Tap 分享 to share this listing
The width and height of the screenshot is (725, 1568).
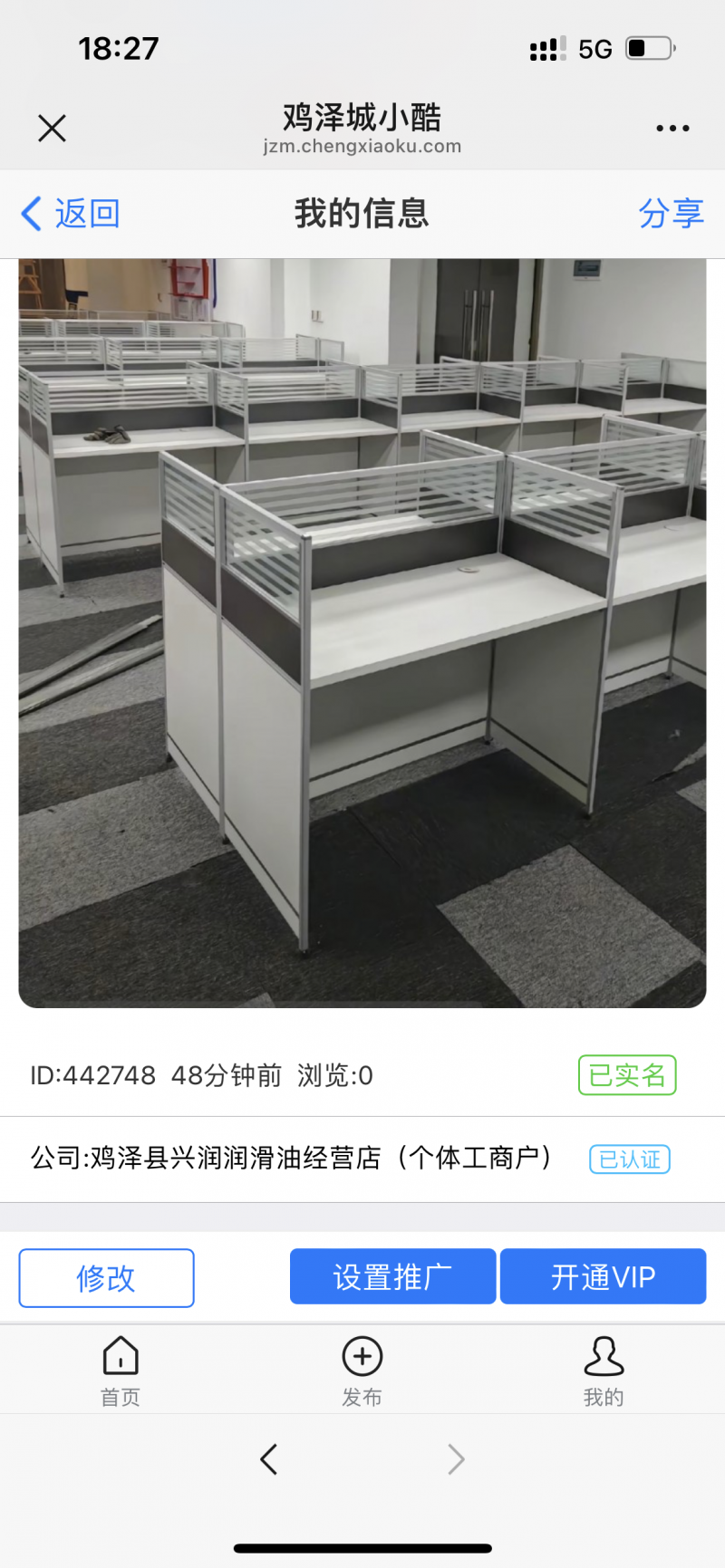tap(671, 214)
